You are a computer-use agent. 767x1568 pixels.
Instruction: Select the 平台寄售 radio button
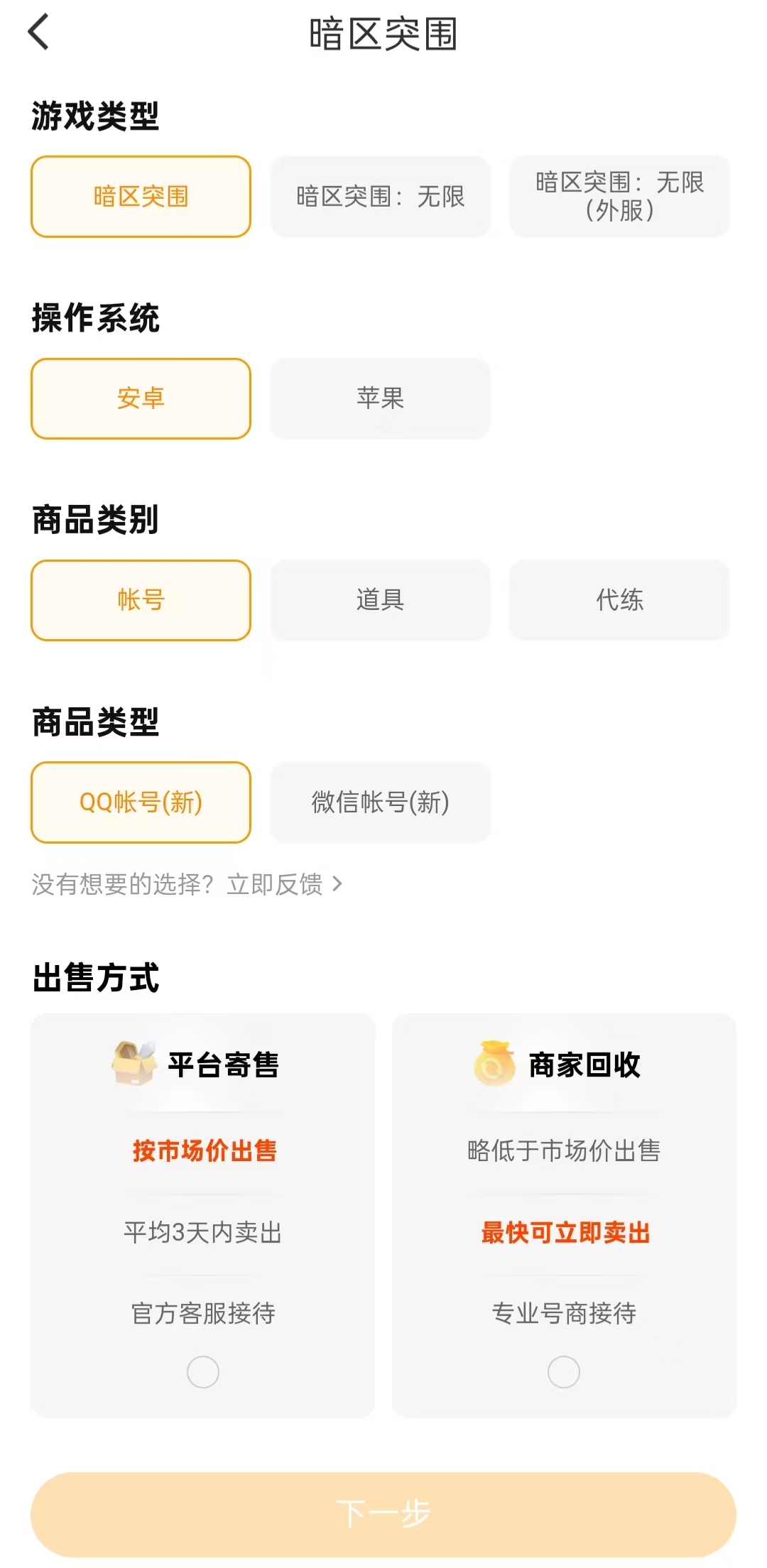point(202,1372)
